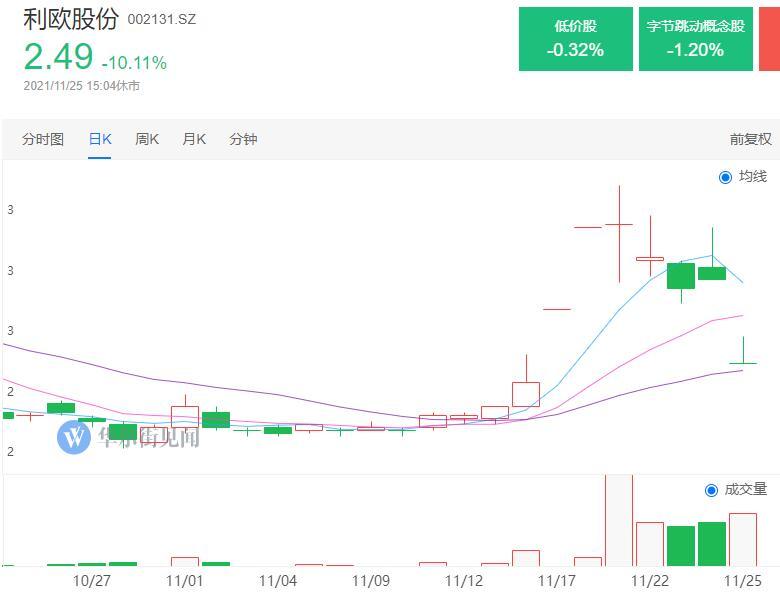Open the 低价股 sector card

pyautogui.click(x=575, y=39)
